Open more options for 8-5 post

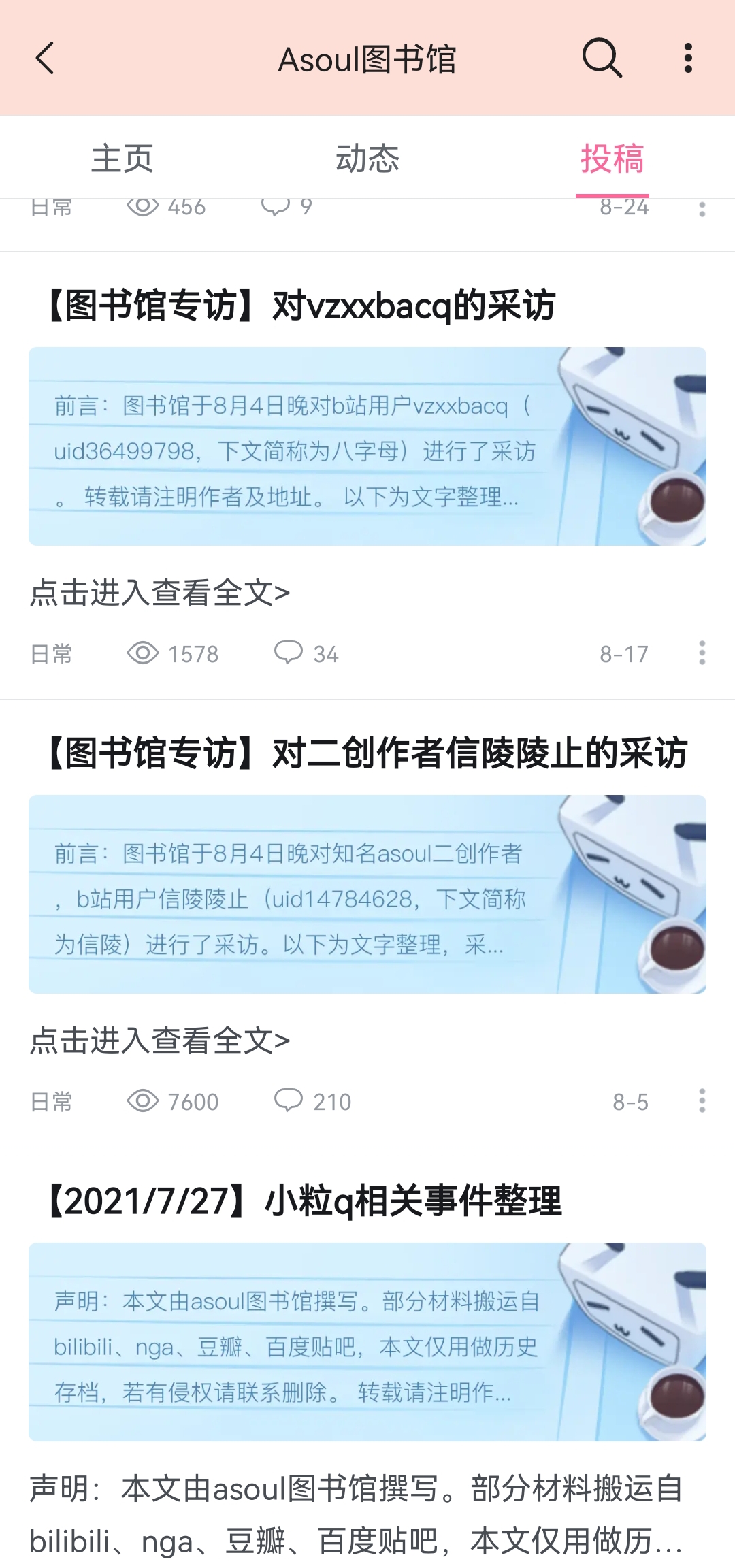702,1101
